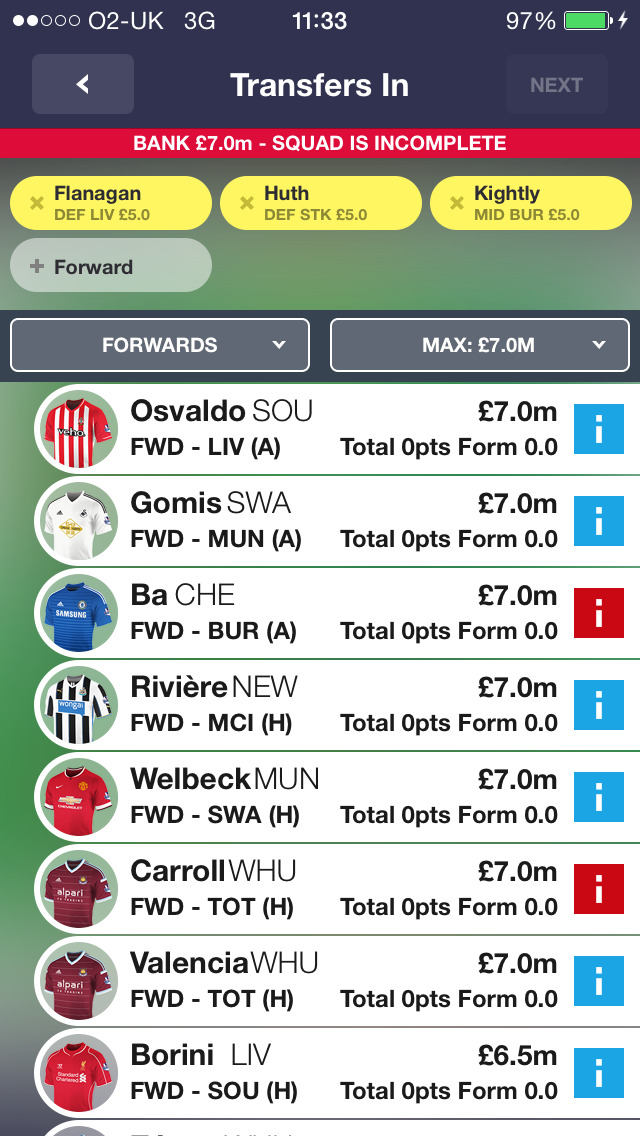Screen dimensions: 640x1136
Task: Open the MAX: £7.0M price filter
Action: (480, 345)
